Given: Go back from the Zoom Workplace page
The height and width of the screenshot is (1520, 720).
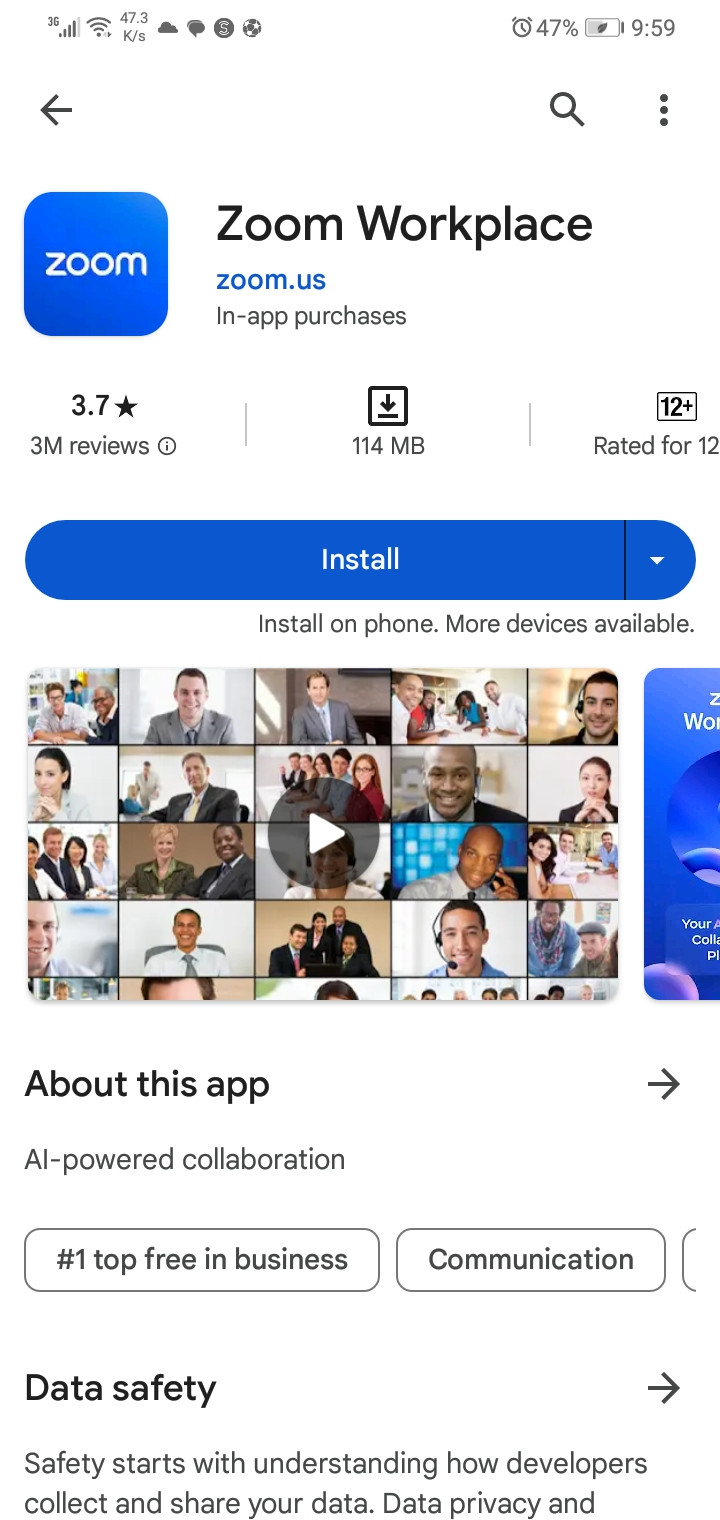Looking at the screenshot, I should (56, 109).
